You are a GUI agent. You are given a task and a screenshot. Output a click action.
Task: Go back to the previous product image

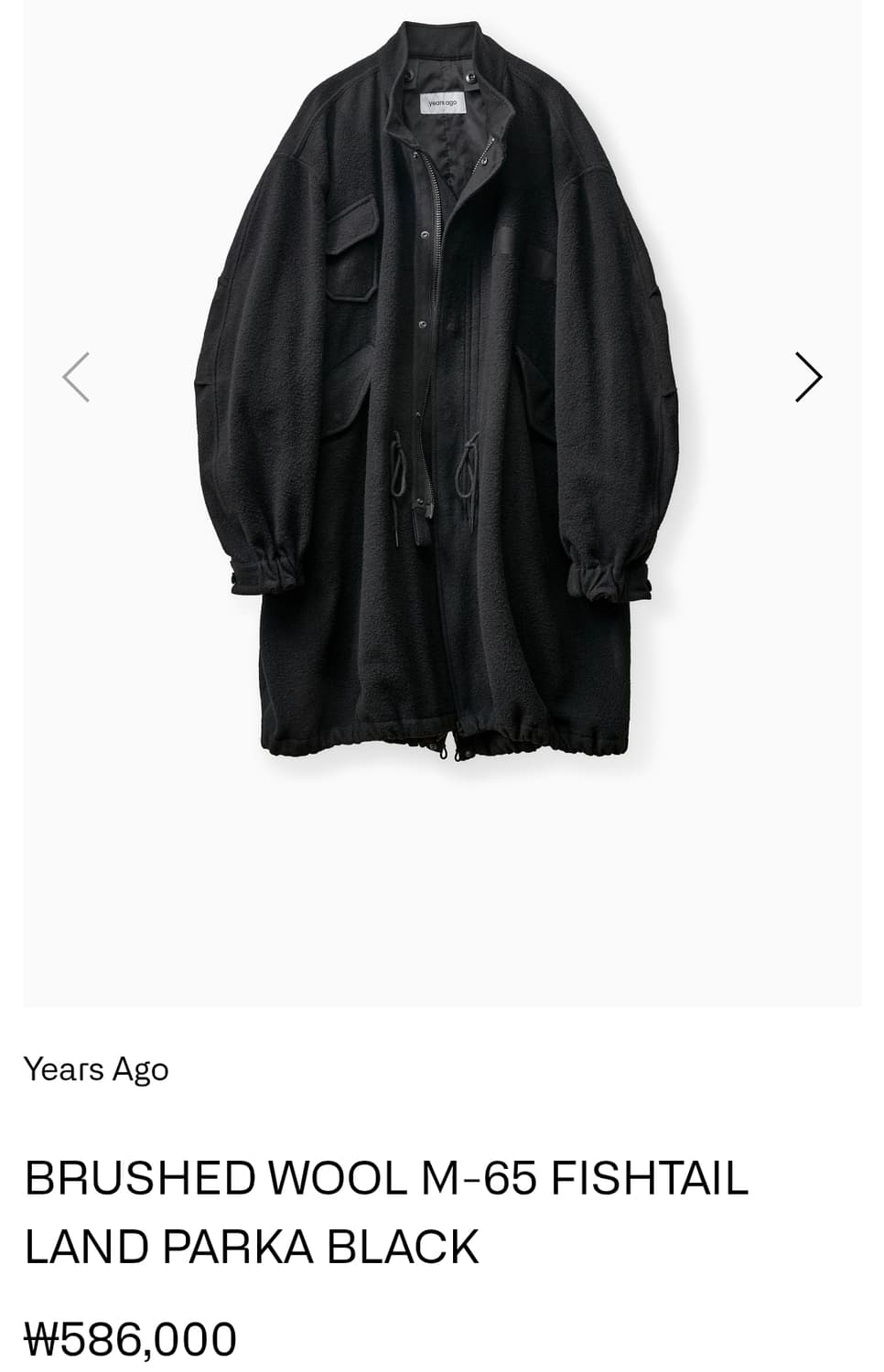76,377
